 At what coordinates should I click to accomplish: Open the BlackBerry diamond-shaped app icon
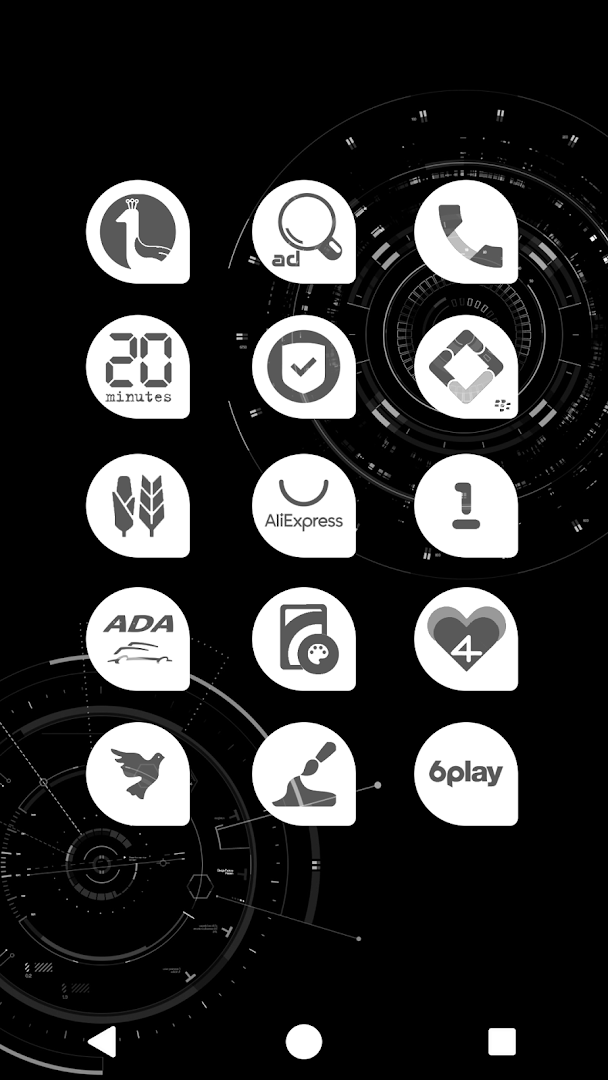pyautogui.click(x=466, y=366)
